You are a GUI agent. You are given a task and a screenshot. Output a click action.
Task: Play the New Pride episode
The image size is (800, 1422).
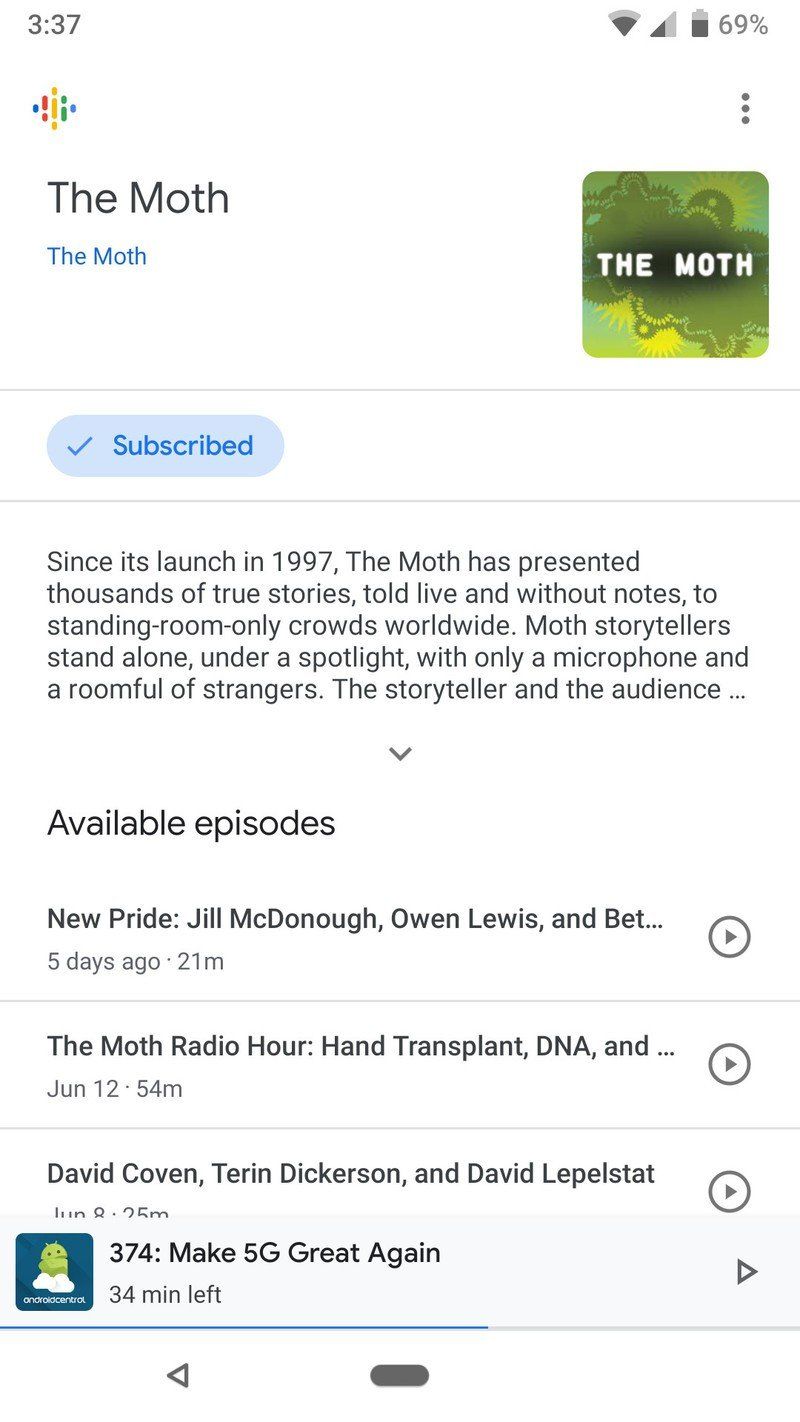click(729, 937)
